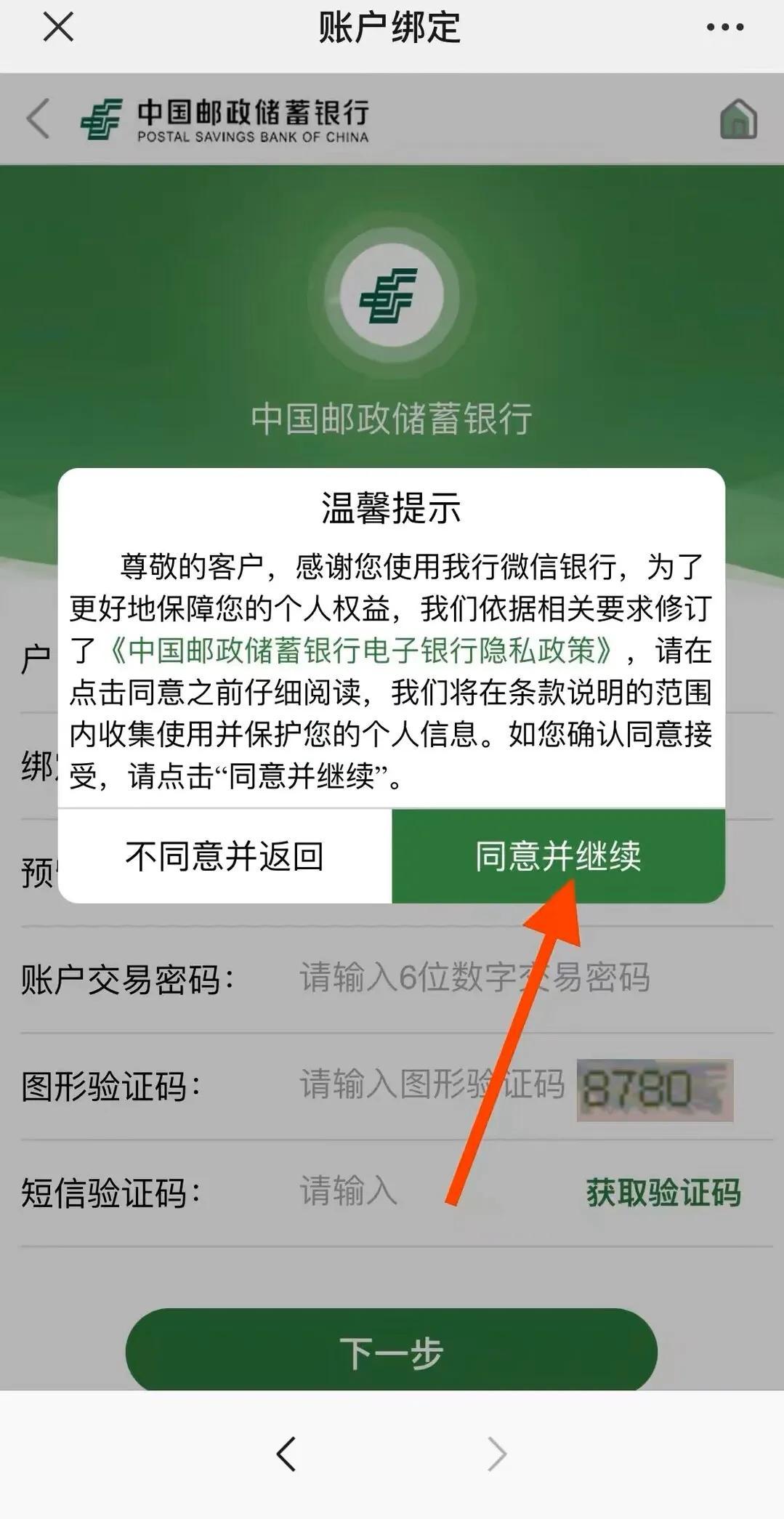The height and width of the screenshot is (1519, 784).
Task: Confirm with 同意并继续
Action: pyautogui.click(x=558, y=856)
